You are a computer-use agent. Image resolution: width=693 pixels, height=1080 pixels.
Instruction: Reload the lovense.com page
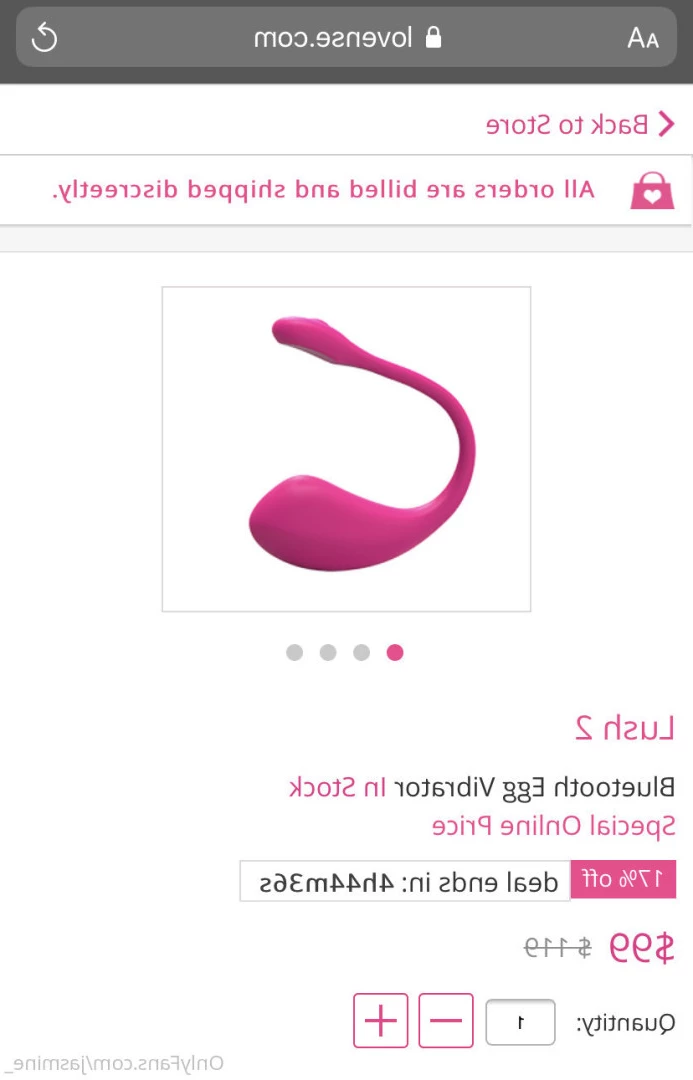(45, 39)
